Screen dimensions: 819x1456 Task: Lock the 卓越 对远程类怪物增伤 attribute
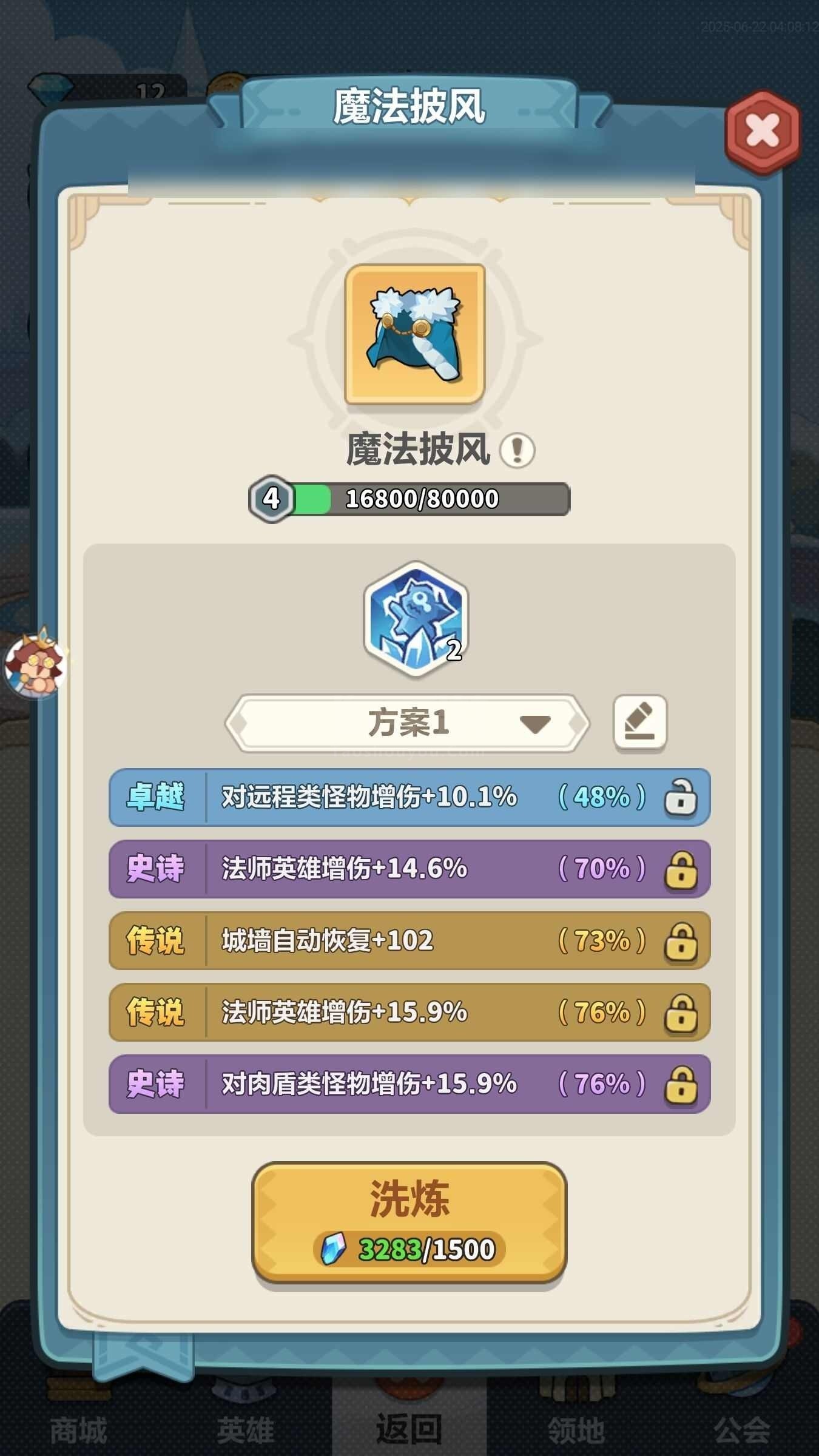(x=681, y=797)
